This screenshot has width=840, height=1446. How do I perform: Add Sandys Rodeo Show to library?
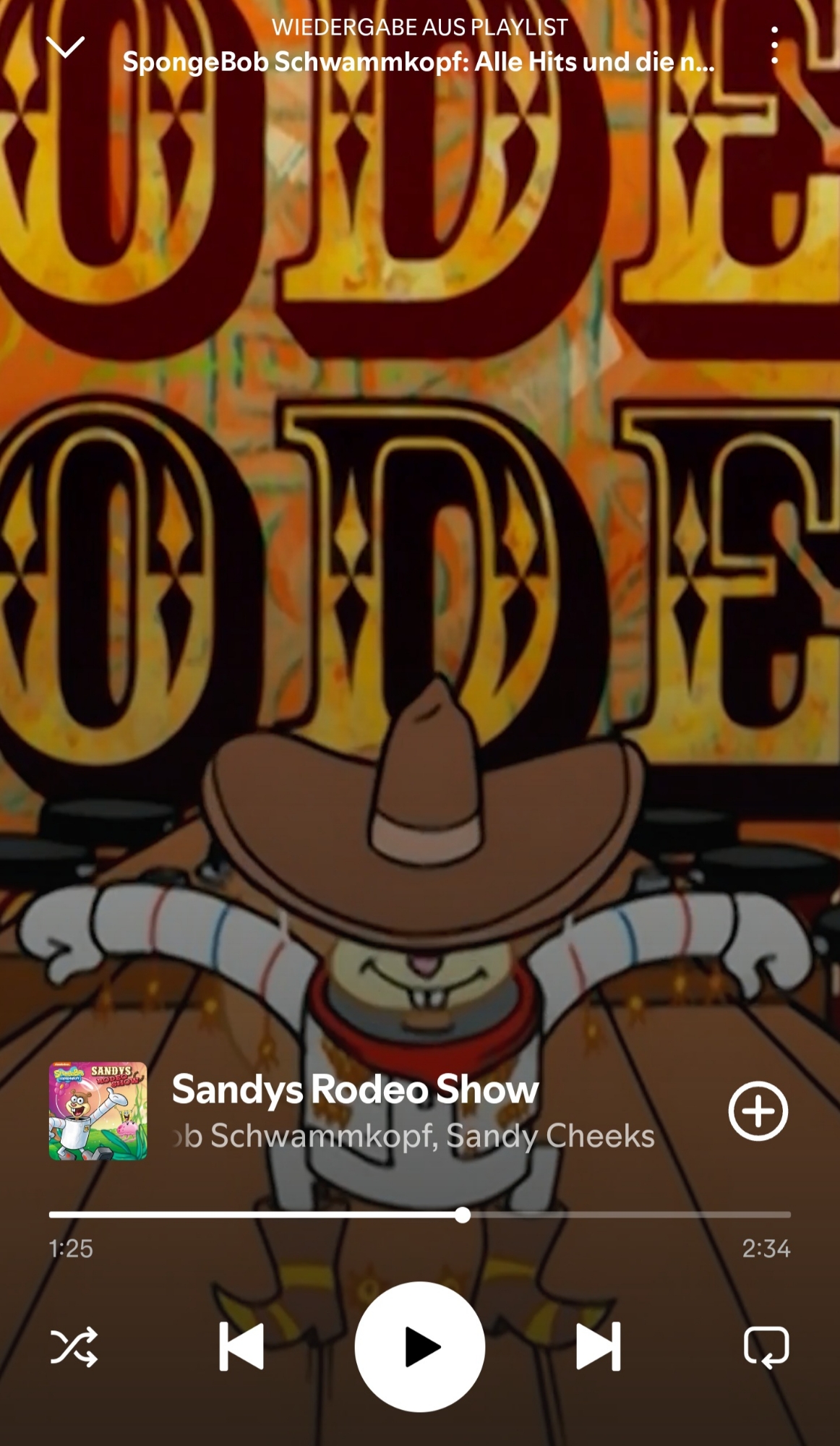click(758, 1111)
